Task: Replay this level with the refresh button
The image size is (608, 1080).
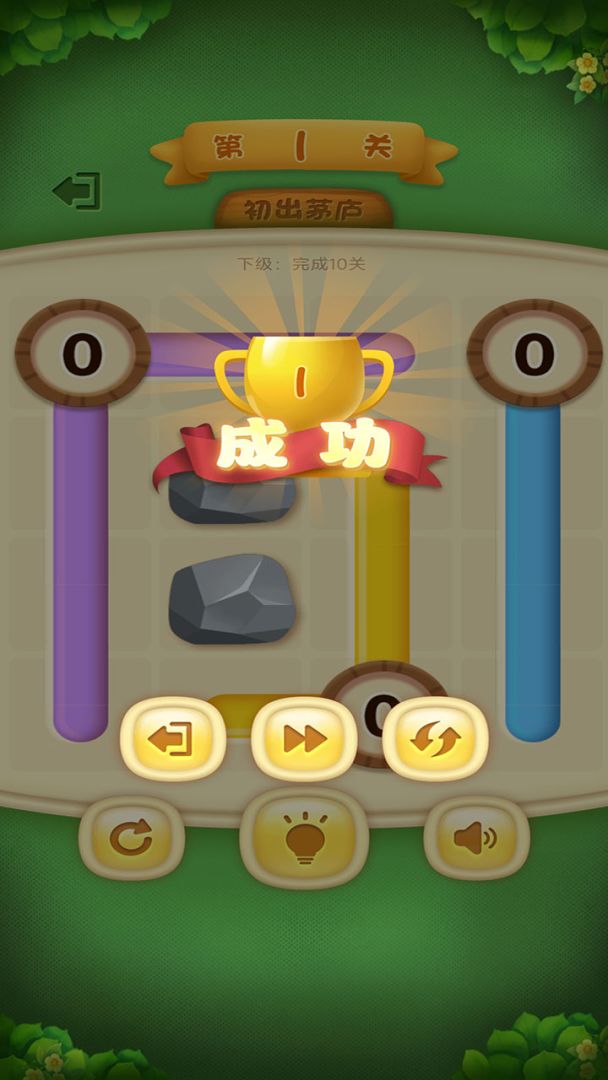Action: tap(435, 739)
